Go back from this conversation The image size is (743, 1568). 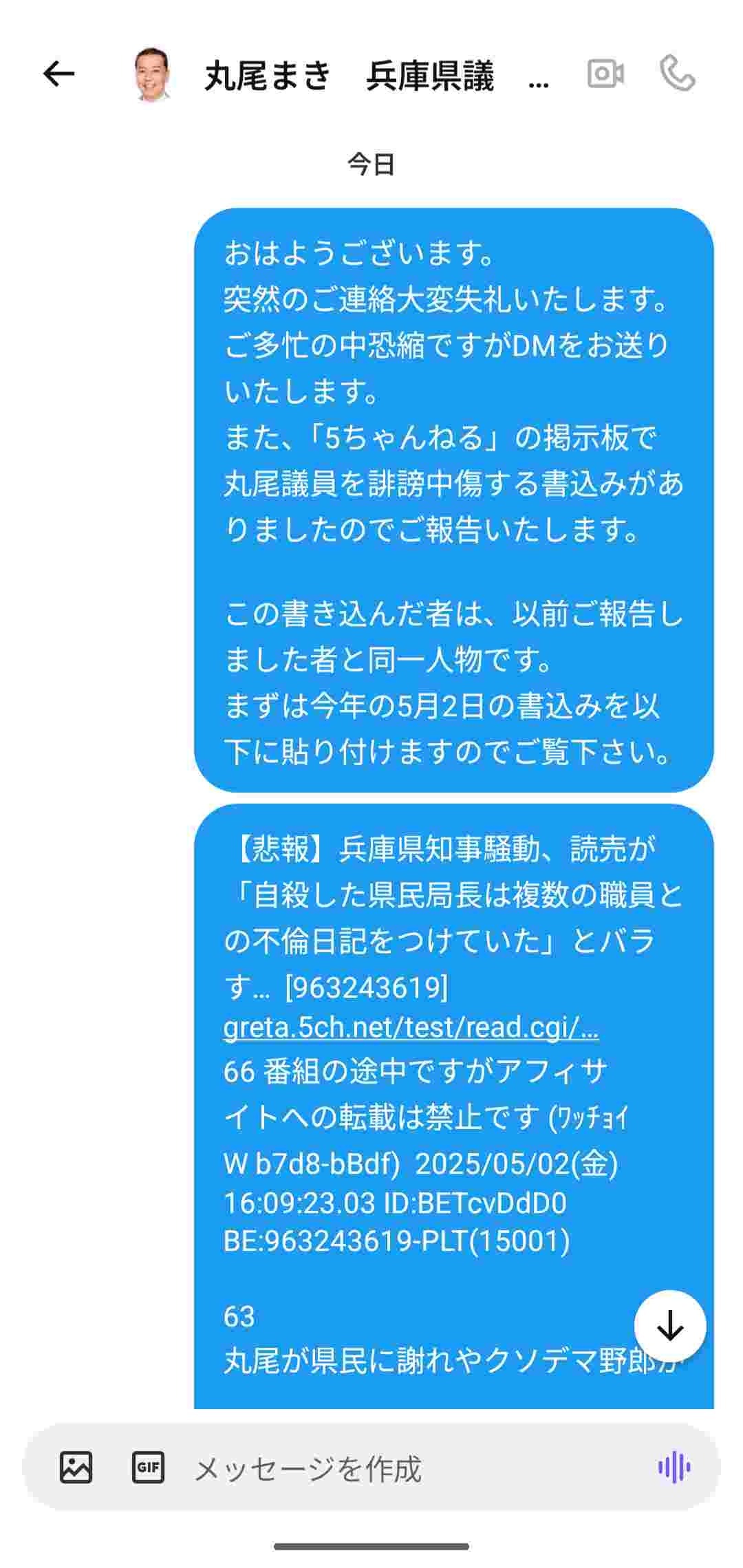point(58,74)
